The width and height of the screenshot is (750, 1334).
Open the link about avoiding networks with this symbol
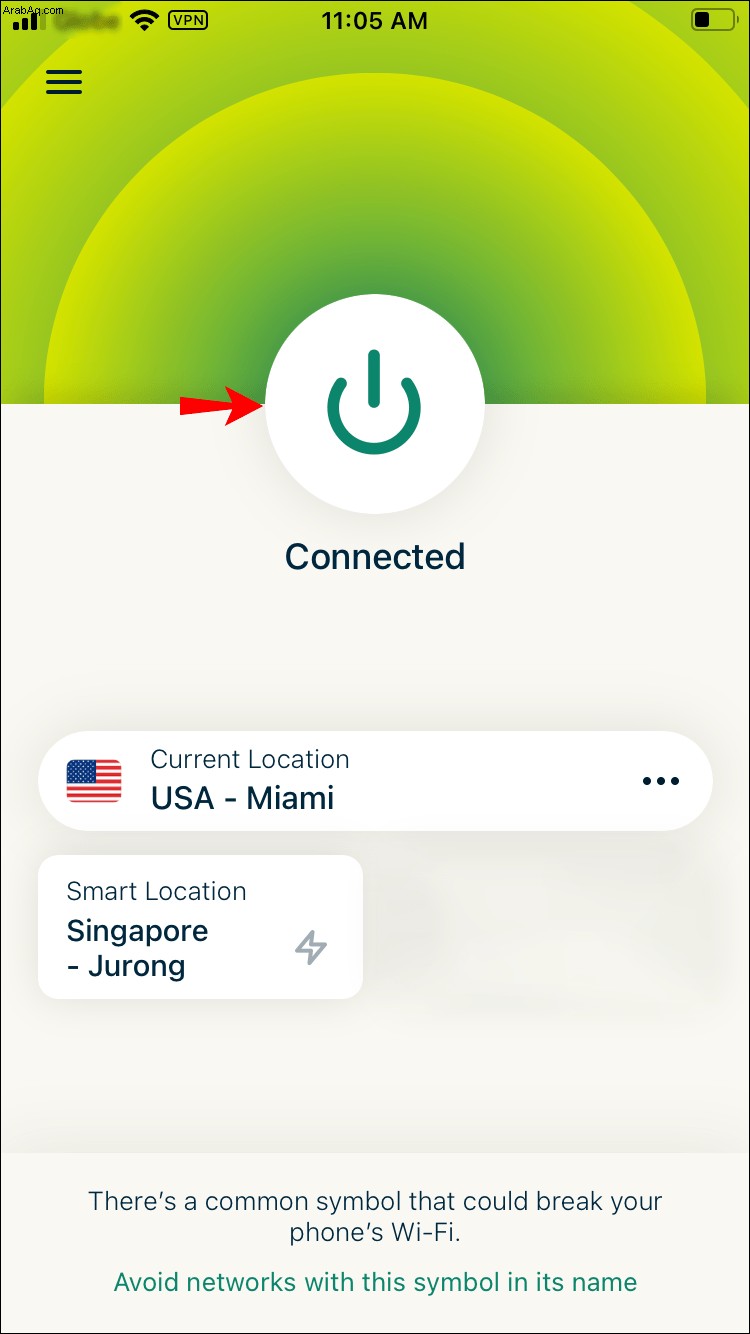[x=375, y=1281]
